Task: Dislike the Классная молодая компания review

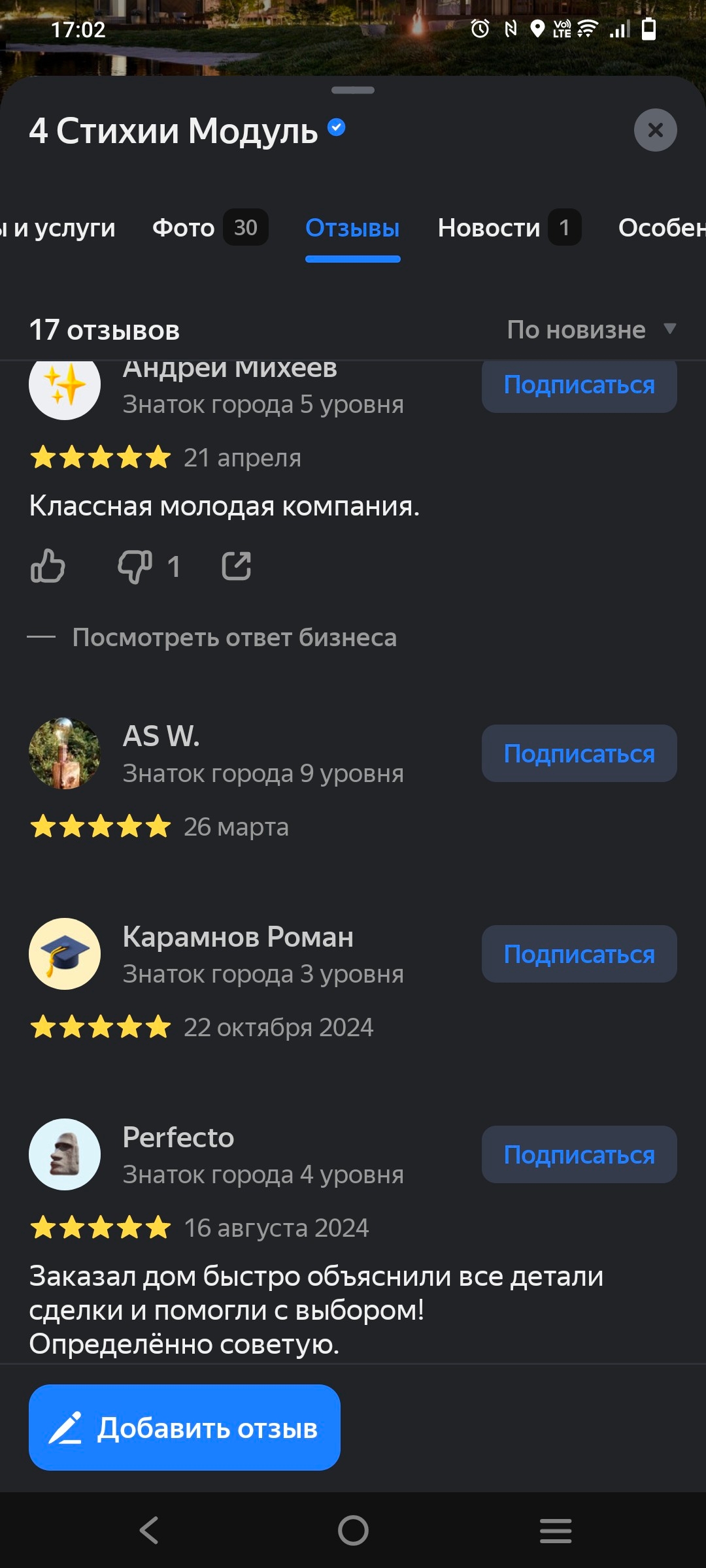Action: [x=135, y=566]
